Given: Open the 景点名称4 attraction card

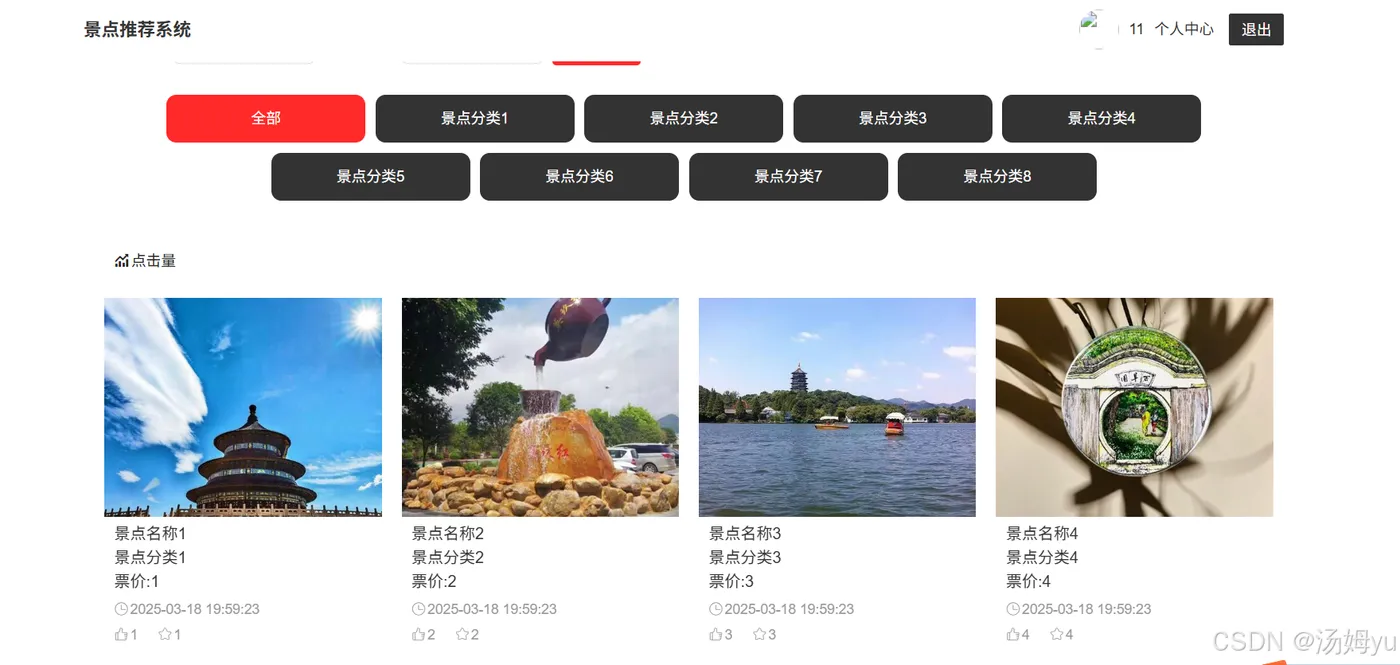Looking at the screenshot, I should pyautogui.click(x=1134, y=407).
